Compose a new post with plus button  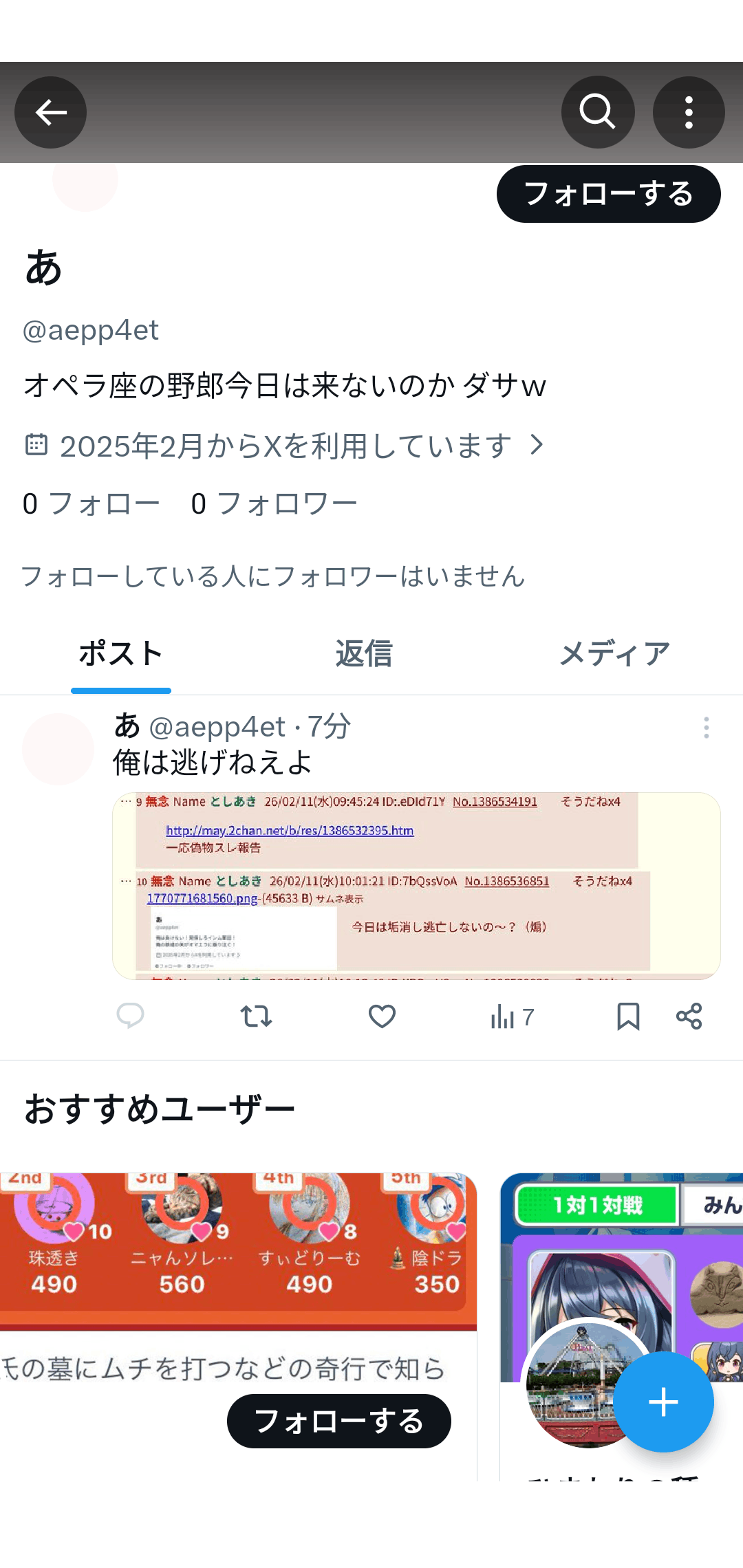[x=663, y=1402]
